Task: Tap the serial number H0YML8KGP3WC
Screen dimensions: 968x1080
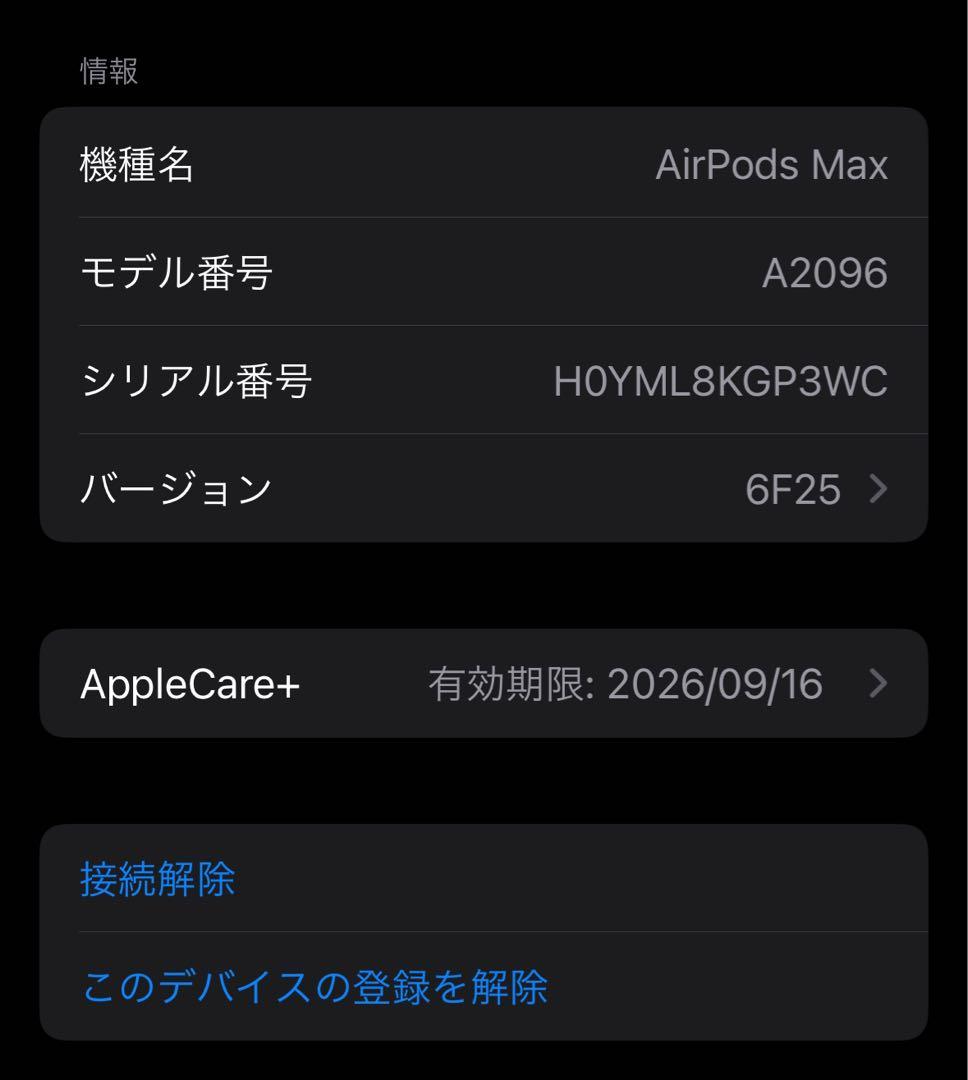Action: [x=718, y=380]
